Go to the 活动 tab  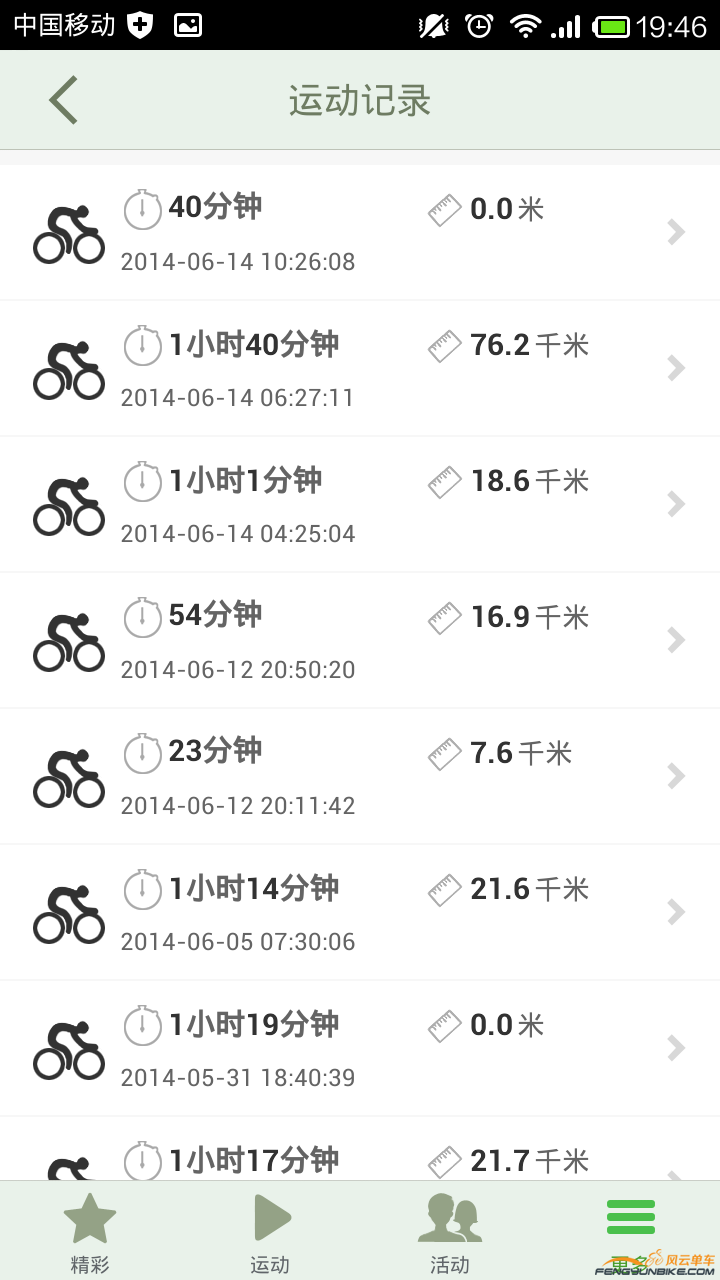450,1232
